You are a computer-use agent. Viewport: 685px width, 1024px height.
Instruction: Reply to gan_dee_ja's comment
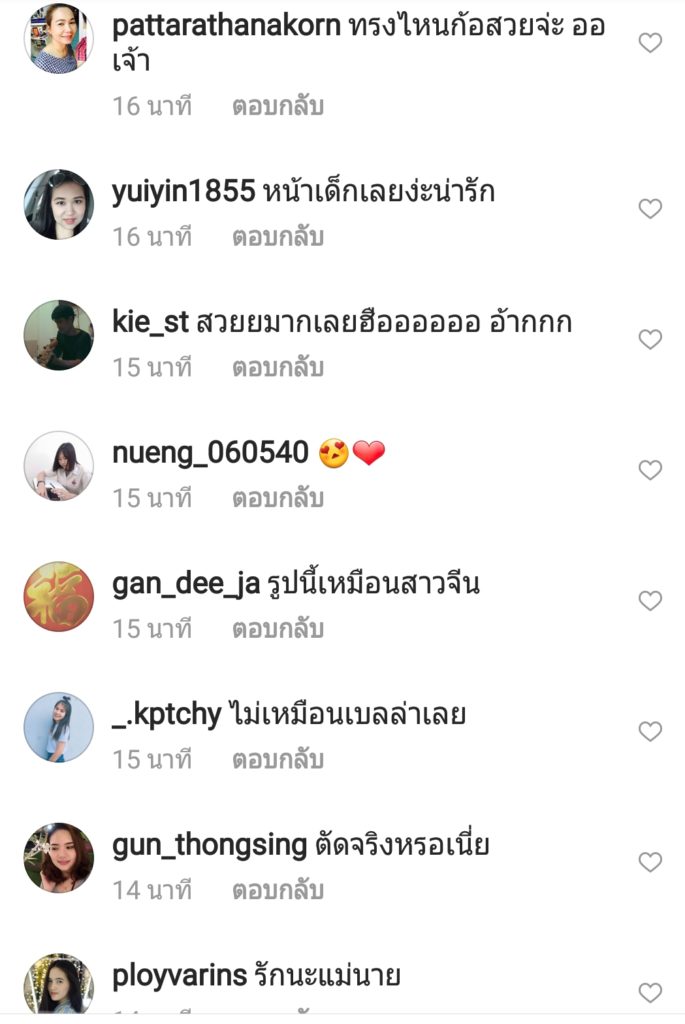tap(278, 629)
